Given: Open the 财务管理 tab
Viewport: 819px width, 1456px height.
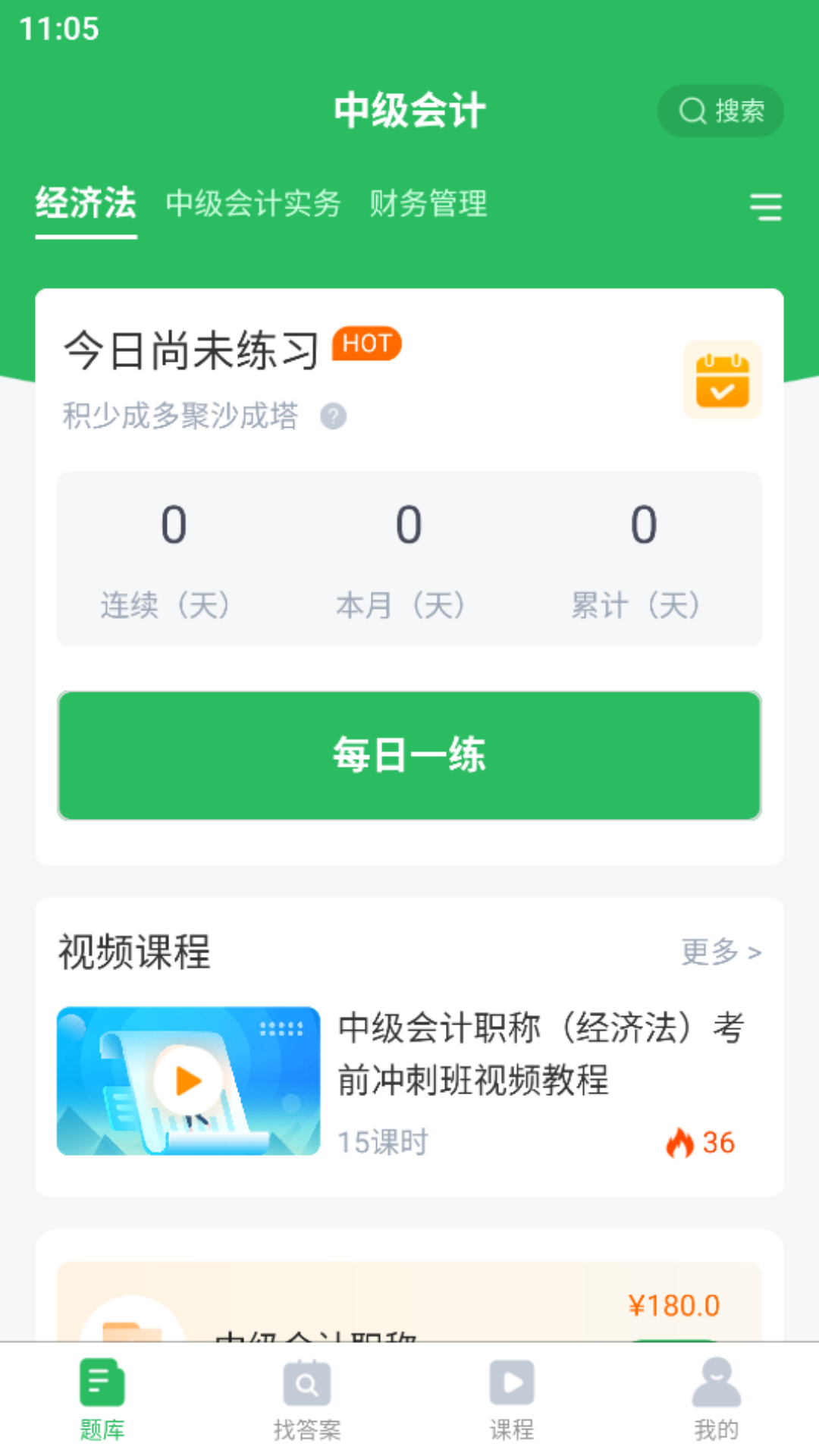Looking at the screenshot, I should click(428, 205).
